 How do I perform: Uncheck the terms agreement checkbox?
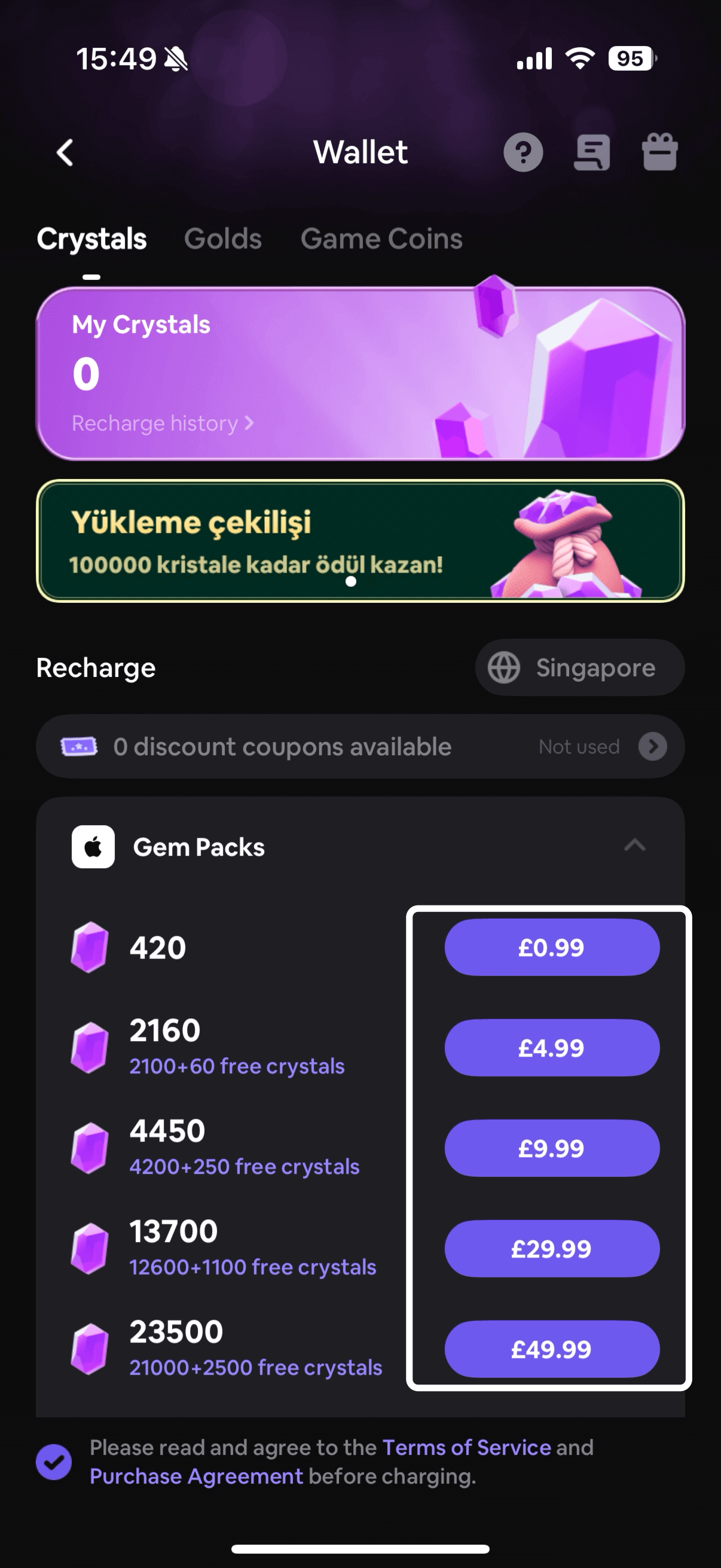click(x=54, y=1462)
